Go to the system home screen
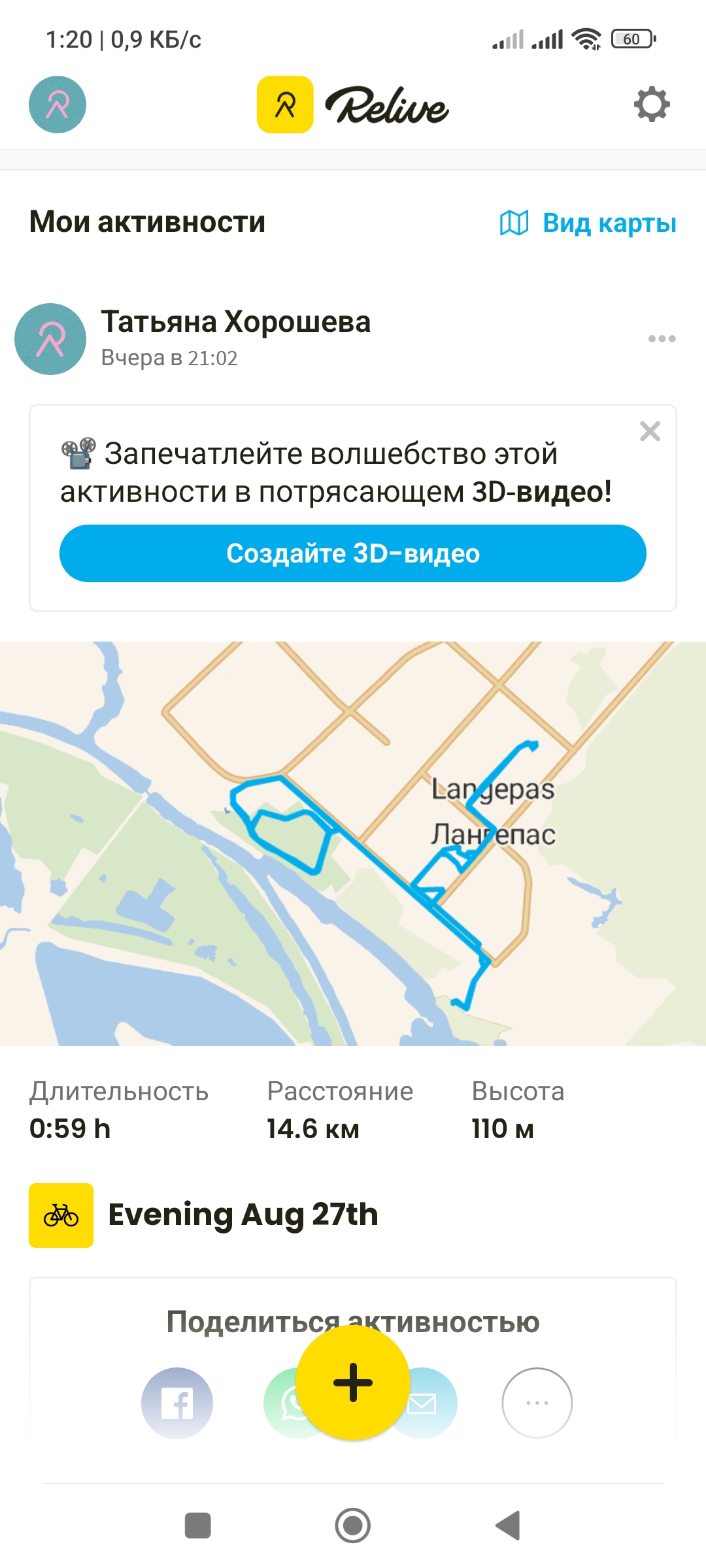 [353, 1526]
